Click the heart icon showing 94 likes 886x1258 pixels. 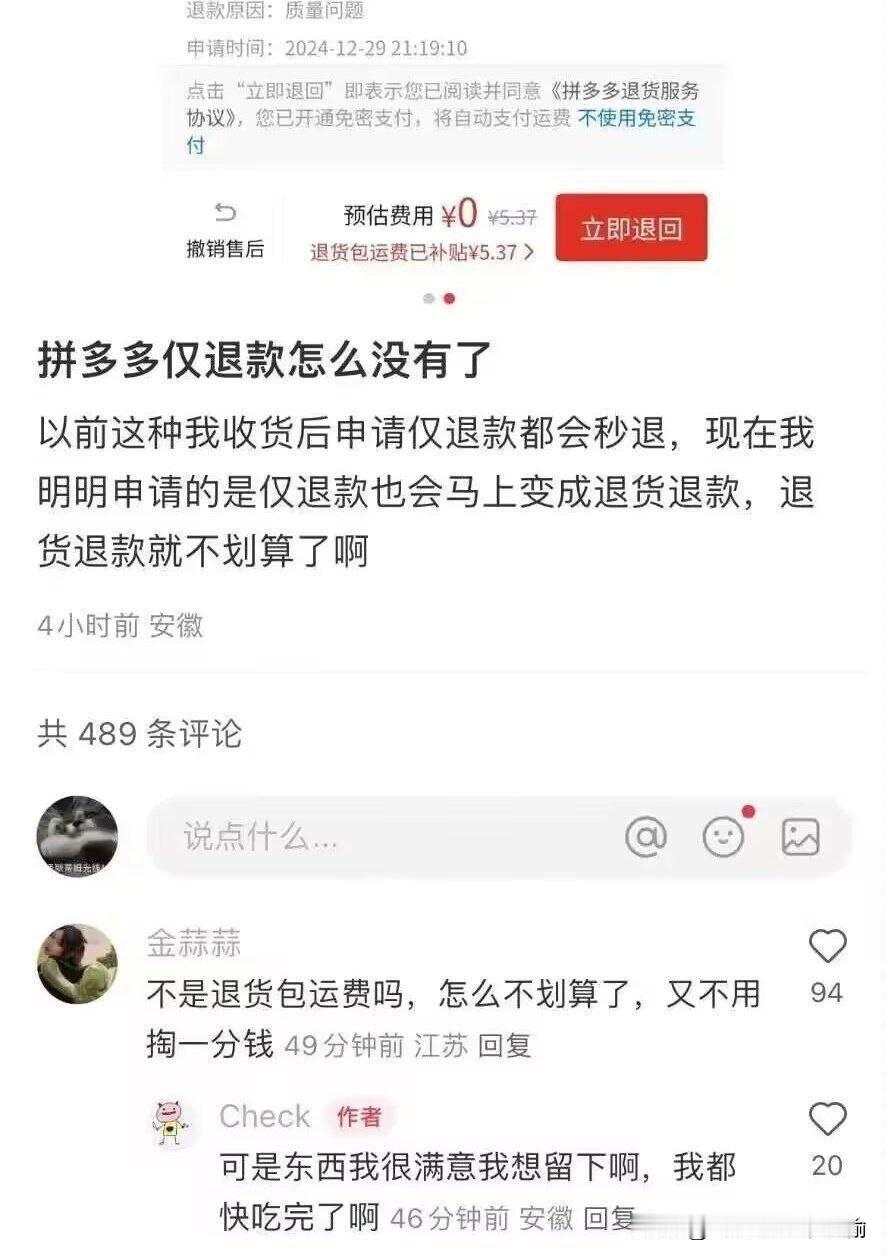826,944
